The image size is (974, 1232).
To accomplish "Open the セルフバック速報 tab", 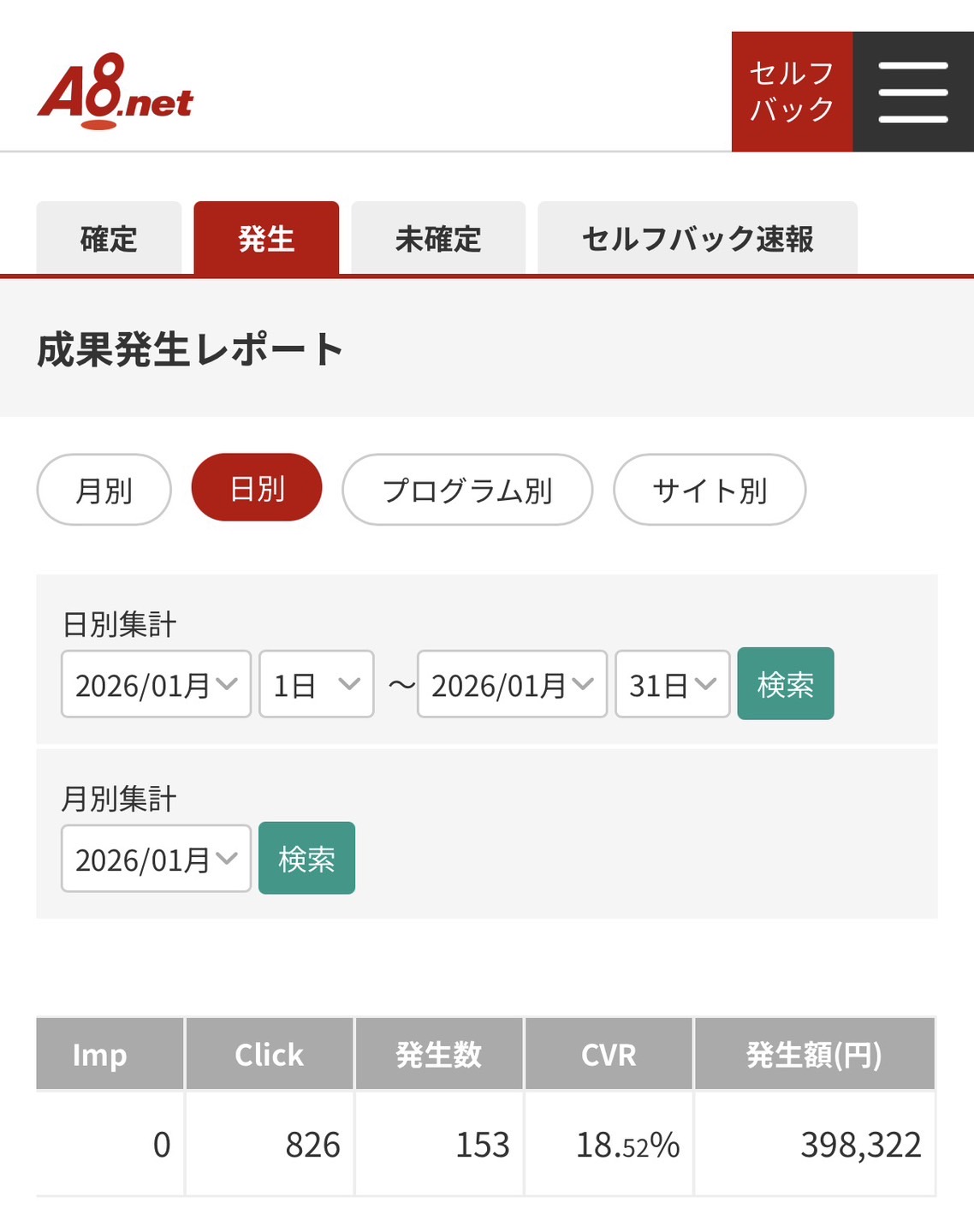I will coord(698,238).
